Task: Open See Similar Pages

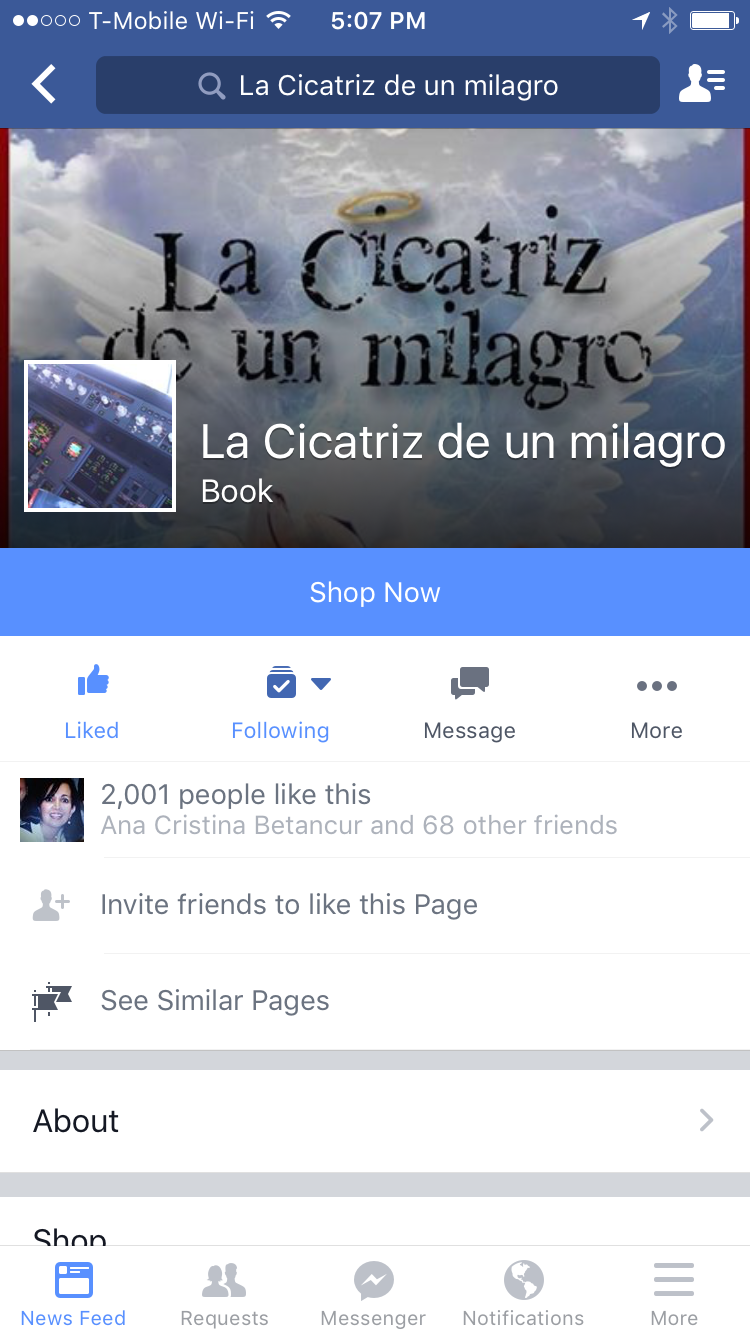Action: tap(215, 1001)
